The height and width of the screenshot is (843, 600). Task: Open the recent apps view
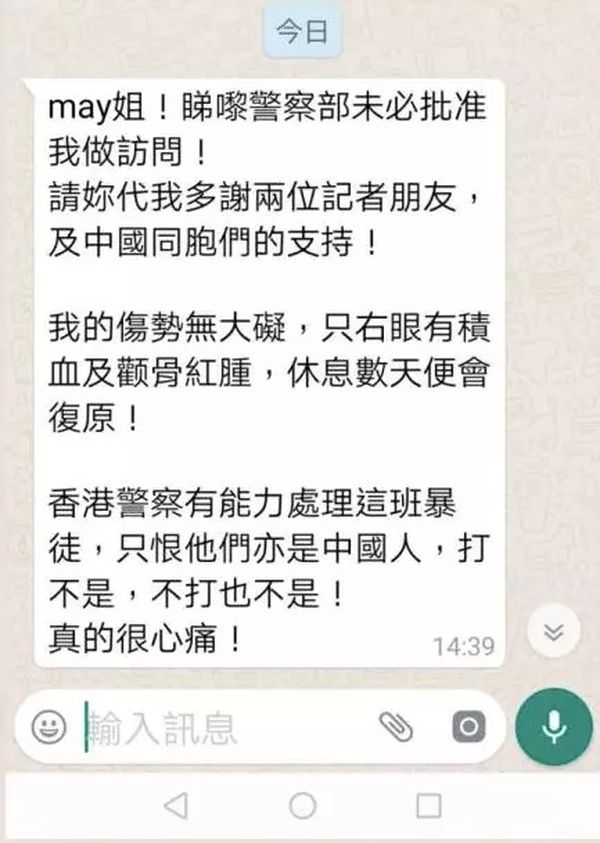(x=429, y=806)
